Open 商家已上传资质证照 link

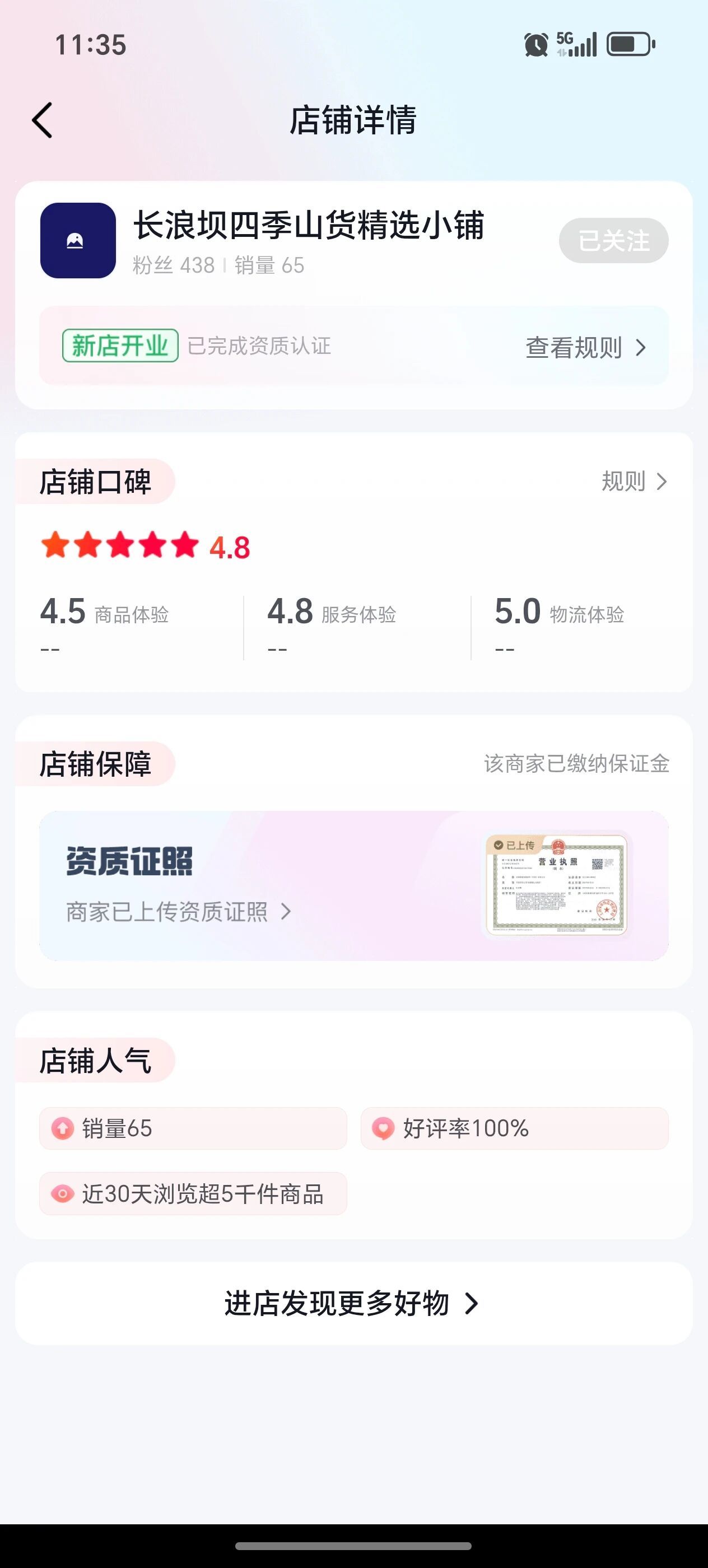178,911
